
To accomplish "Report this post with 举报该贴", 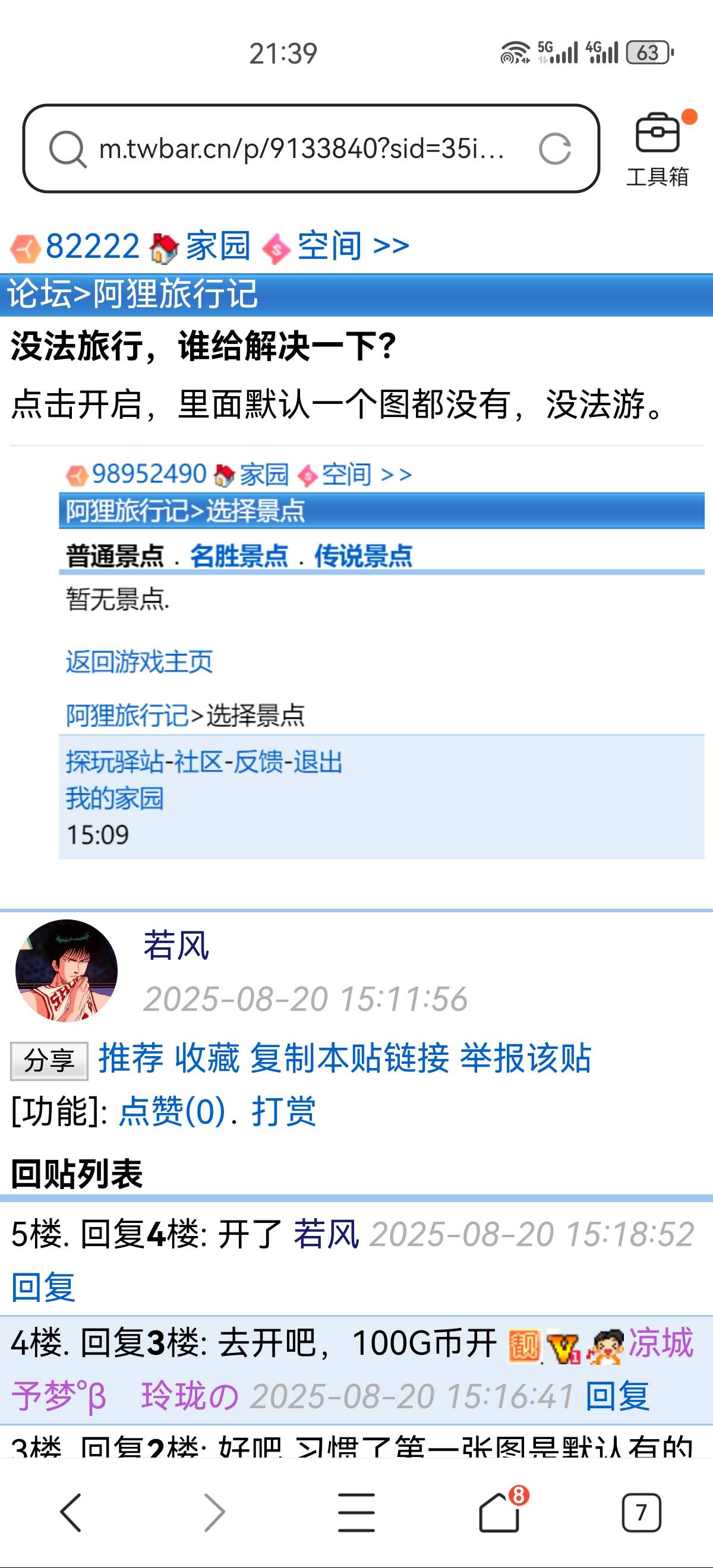I will pyautogui.click(x=525, y=1058).
